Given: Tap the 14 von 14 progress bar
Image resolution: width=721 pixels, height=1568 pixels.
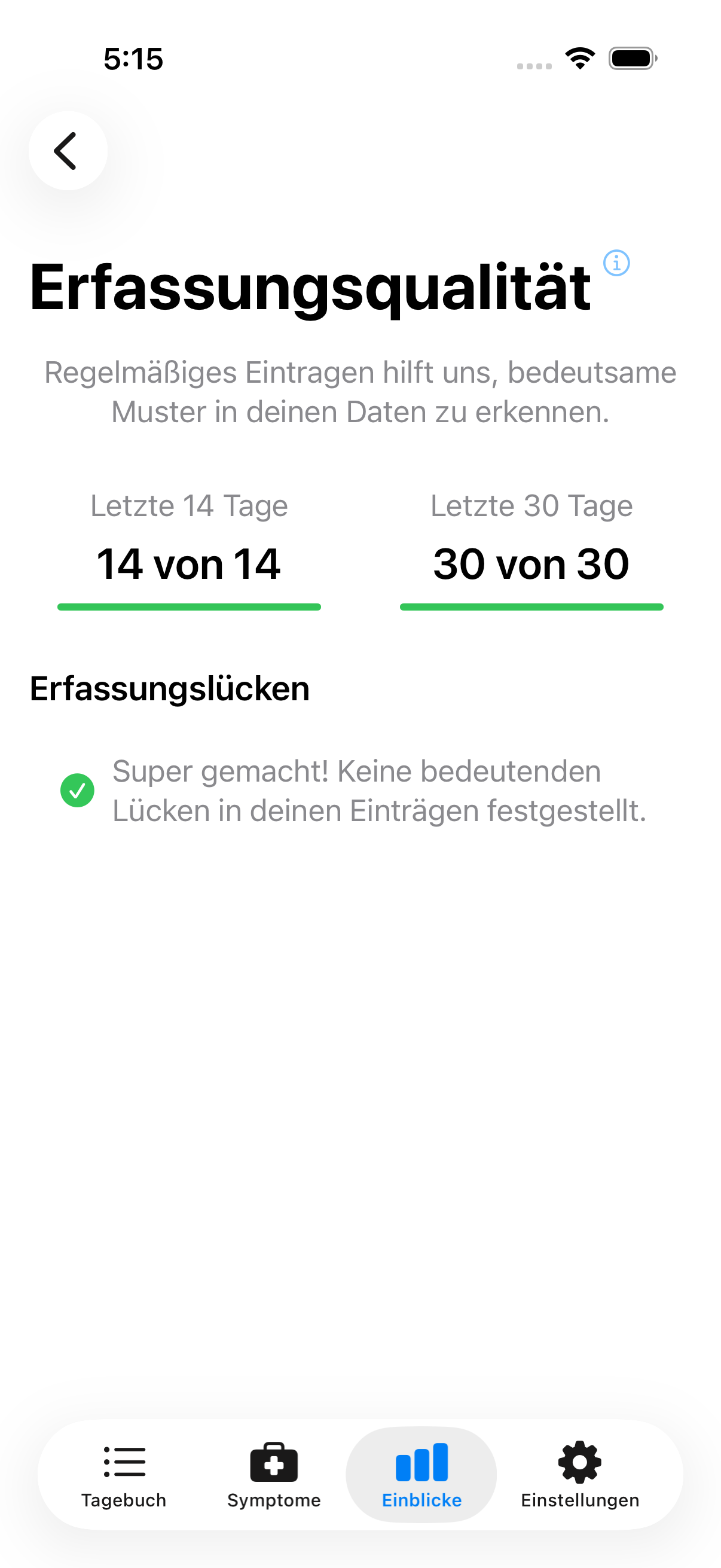Looking at the screenshot, I should coord(190,606).
